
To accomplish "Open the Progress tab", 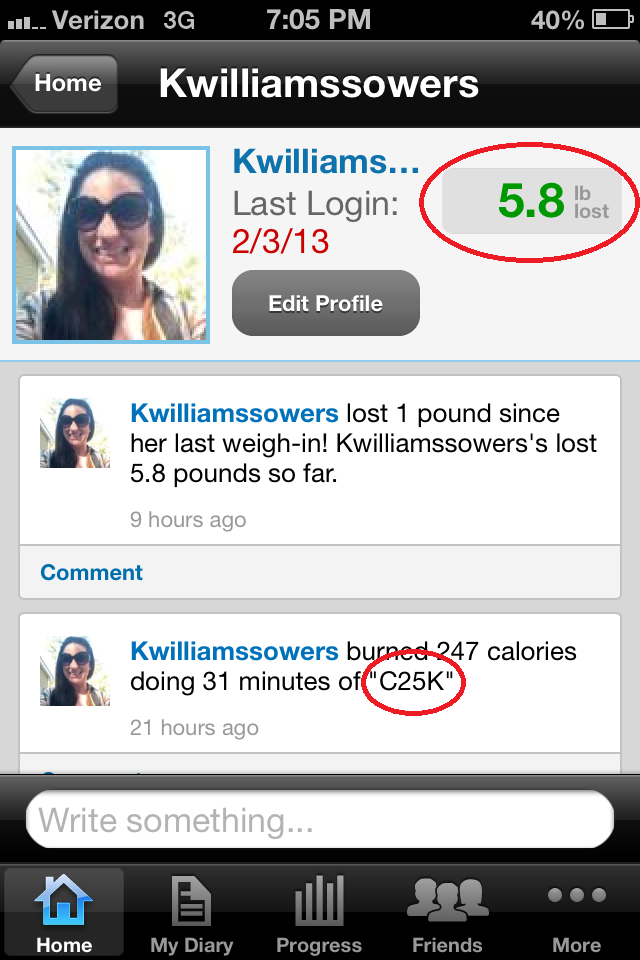I will tap(319, 912).
